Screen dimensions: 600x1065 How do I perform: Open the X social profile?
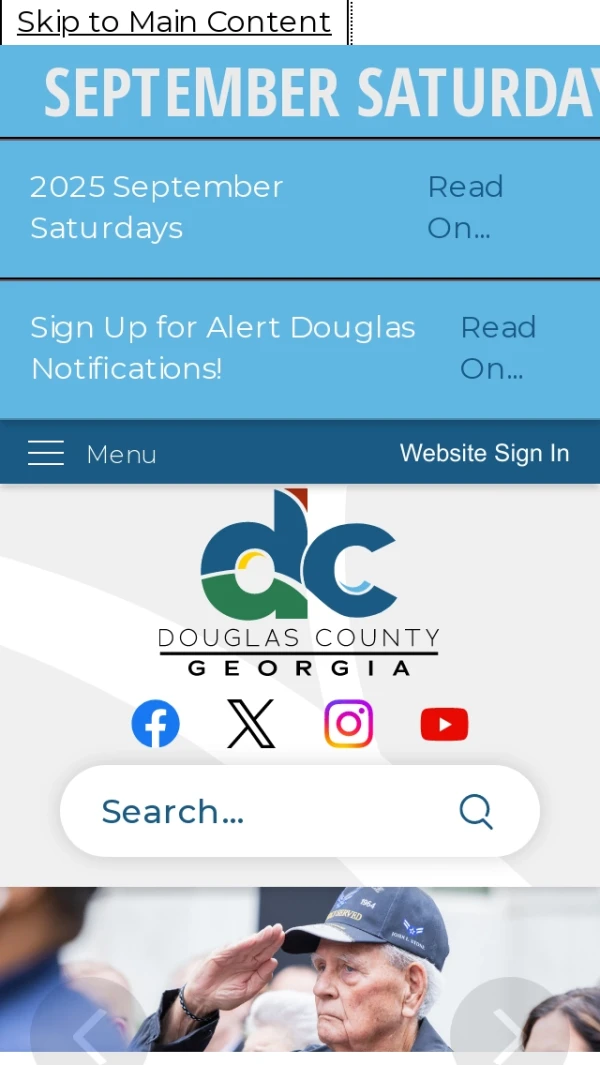point(250,724)
